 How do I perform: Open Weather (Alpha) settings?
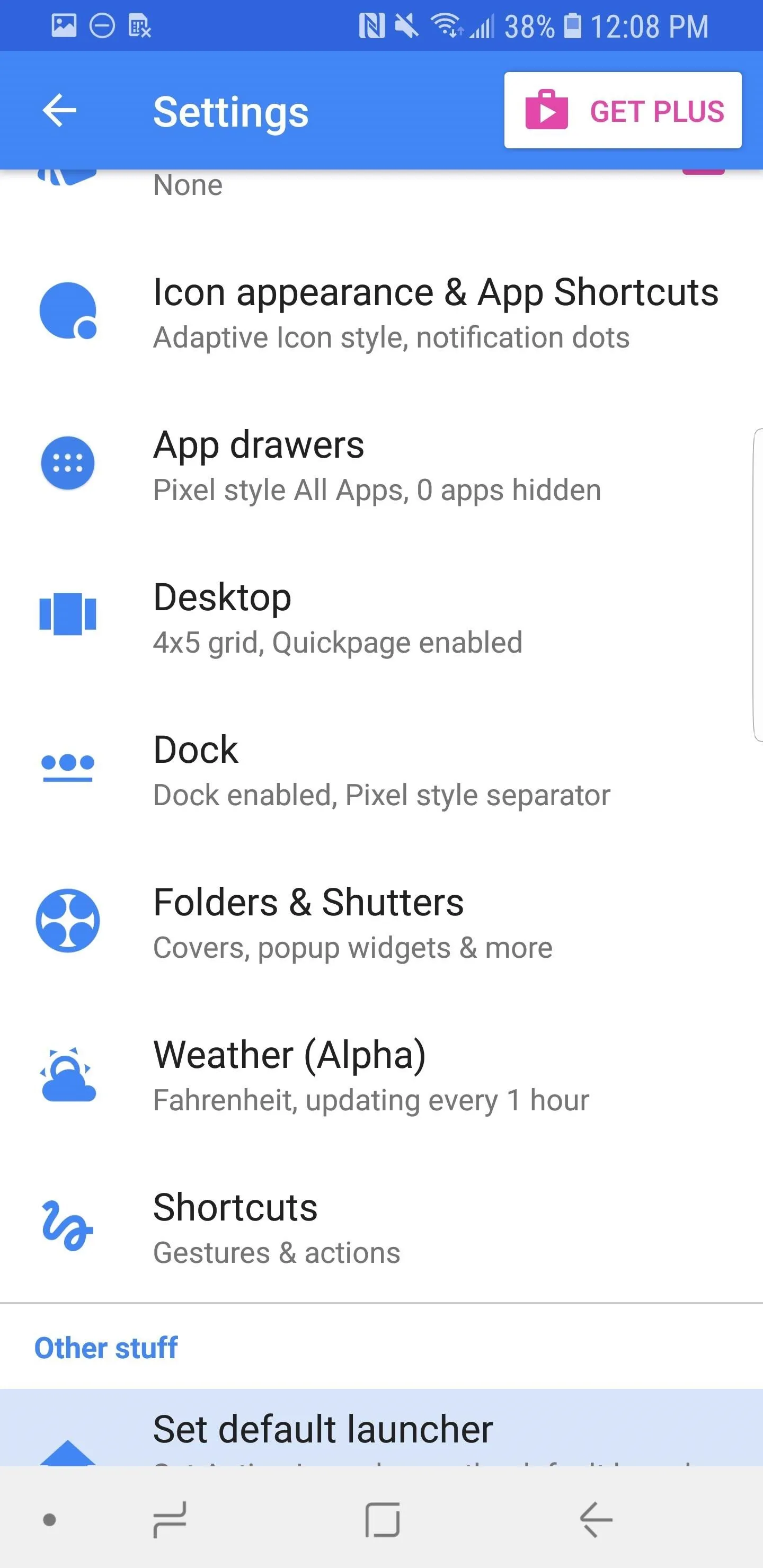click(x=381, y=1075)
